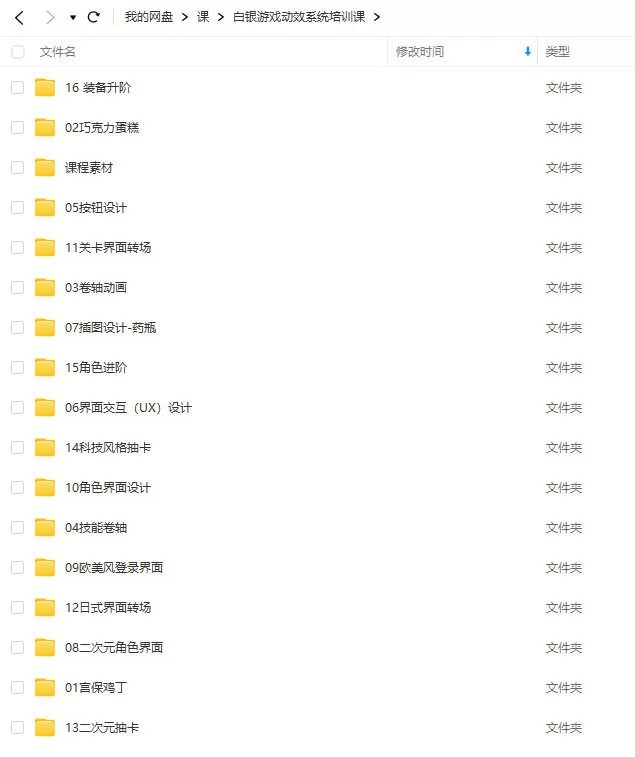The width and height of the screenshot is (635, 757).
Task: Select checkbox for 13二次元抽卡
Action: [17, 727]
